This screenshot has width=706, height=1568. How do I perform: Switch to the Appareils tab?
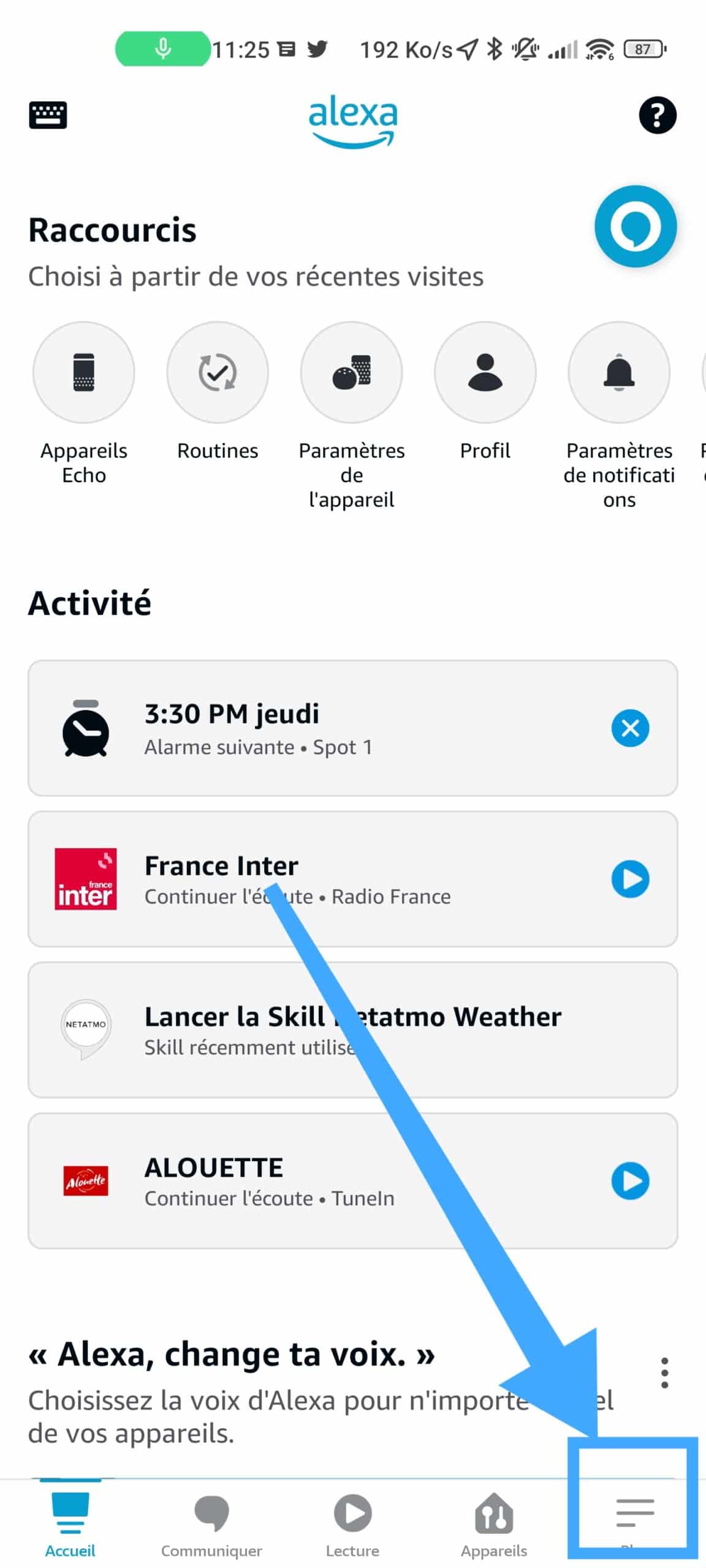click(494, 1525)
